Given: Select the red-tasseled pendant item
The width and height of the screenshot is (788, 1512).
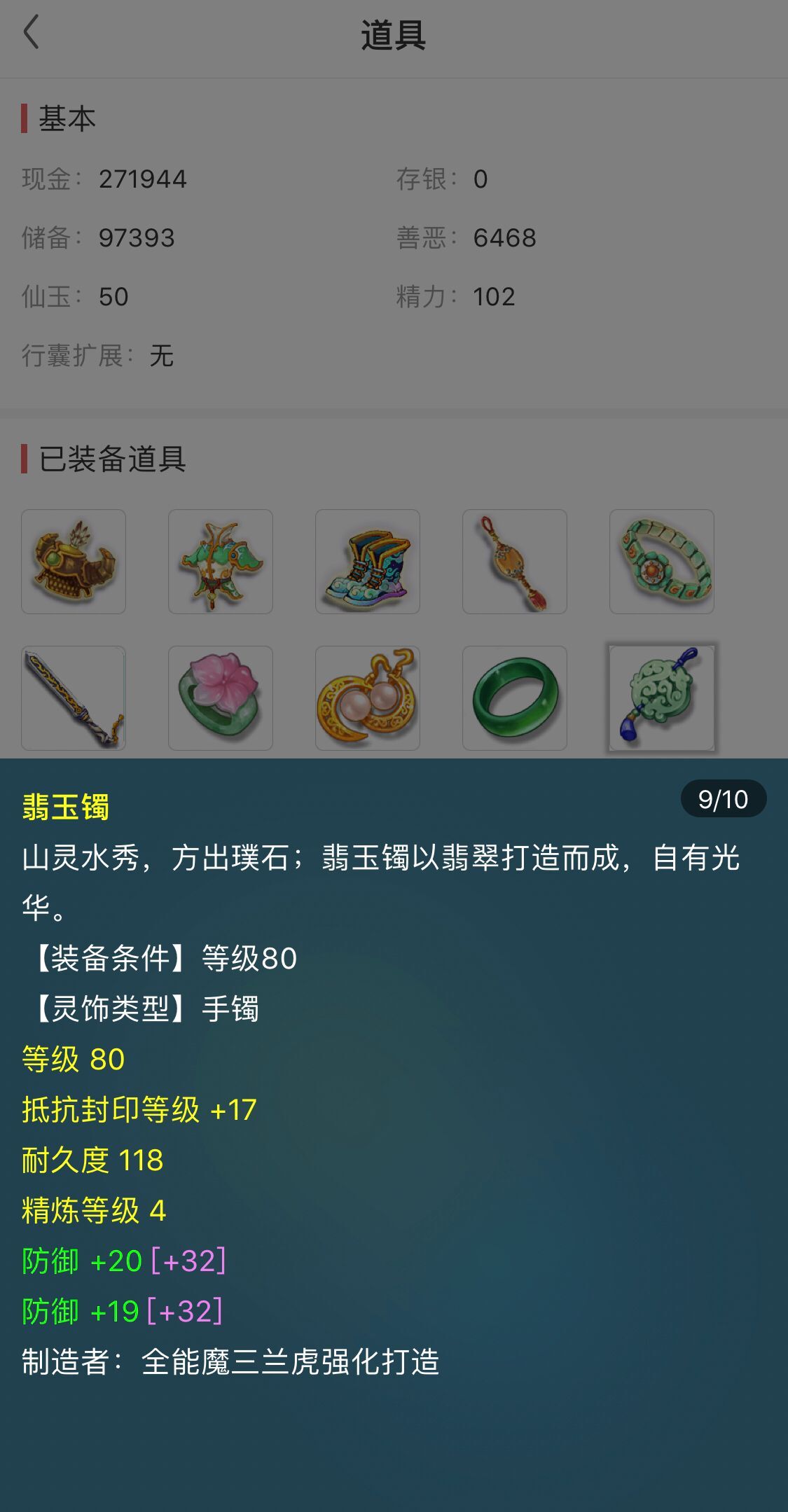Looking at the screenshot, I should 515,562.
